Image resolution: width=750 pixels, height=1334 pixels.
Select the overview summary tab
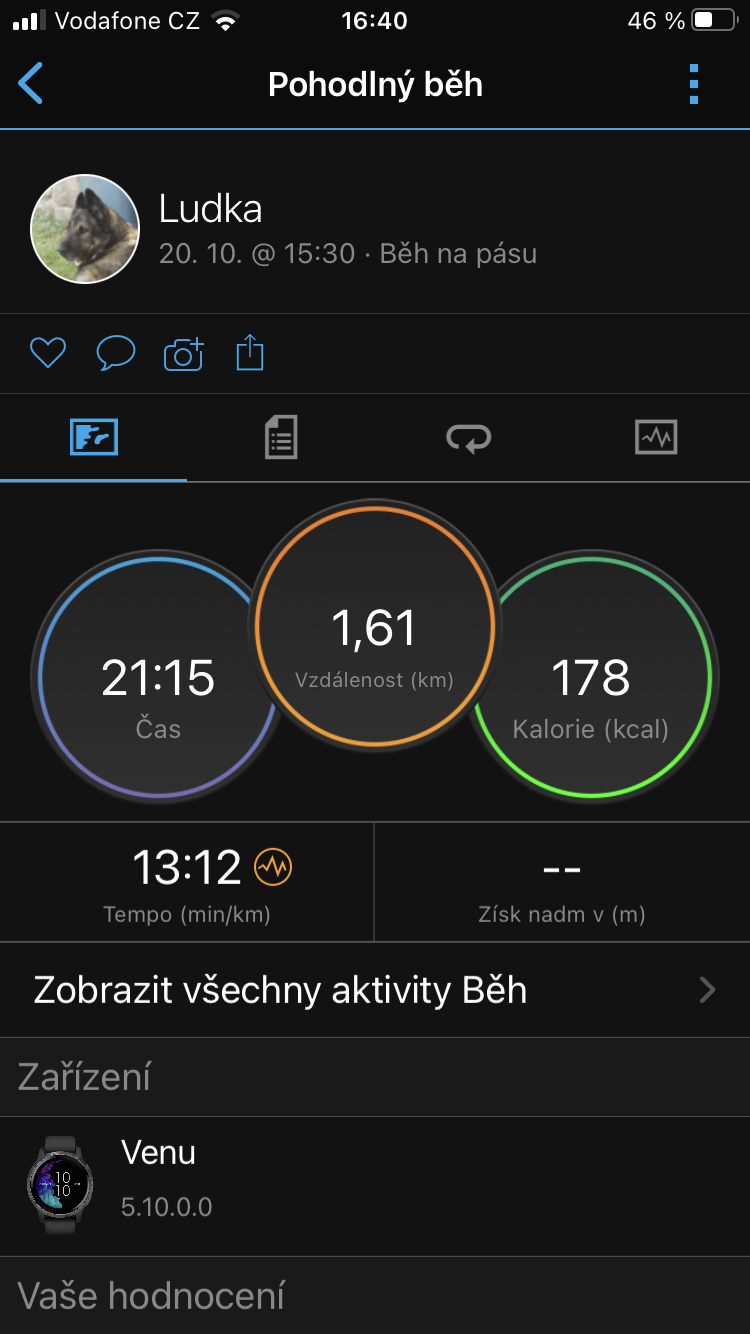94,438
